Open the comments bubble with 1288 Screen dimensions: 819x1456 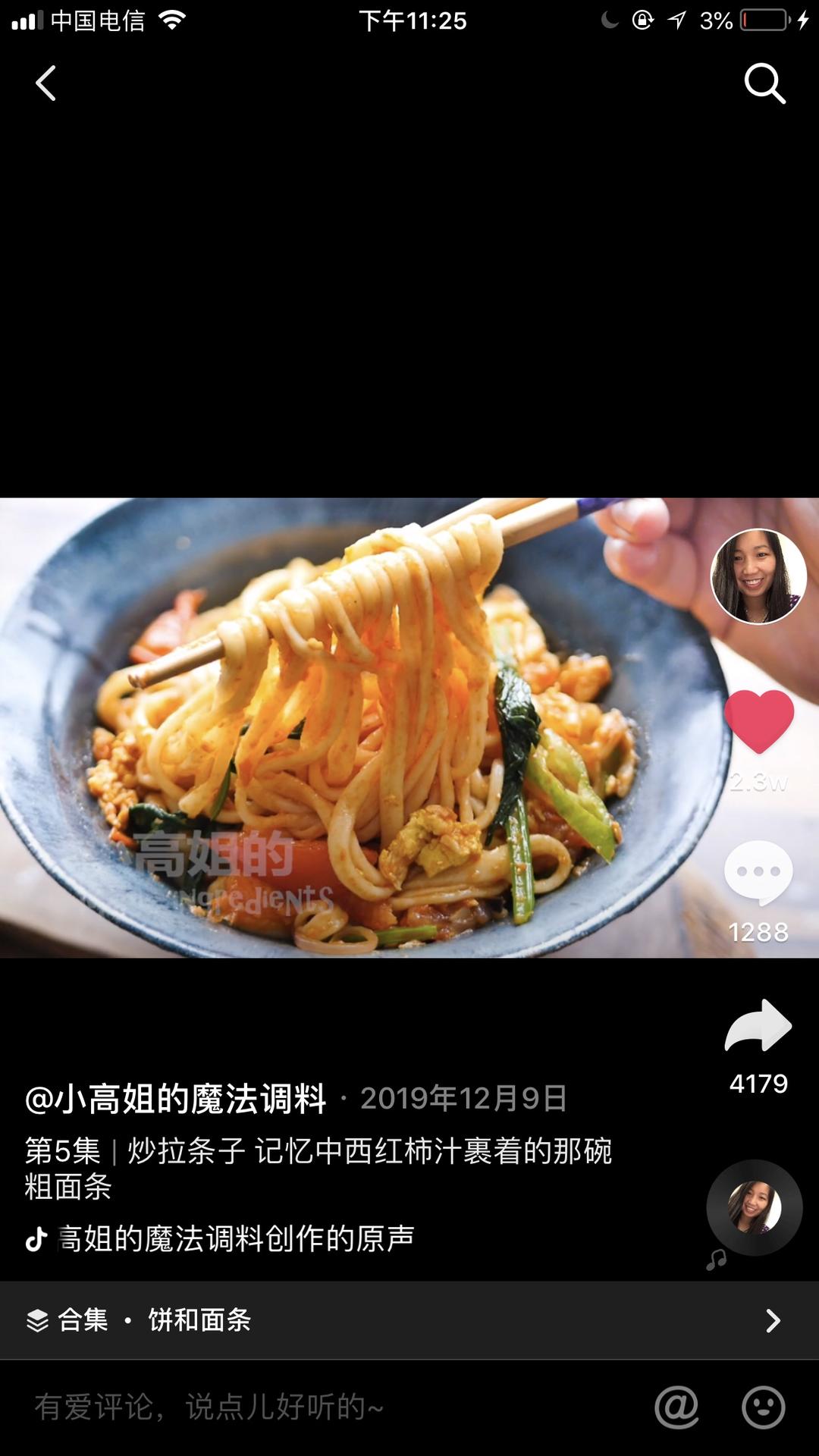click(758, 873)
